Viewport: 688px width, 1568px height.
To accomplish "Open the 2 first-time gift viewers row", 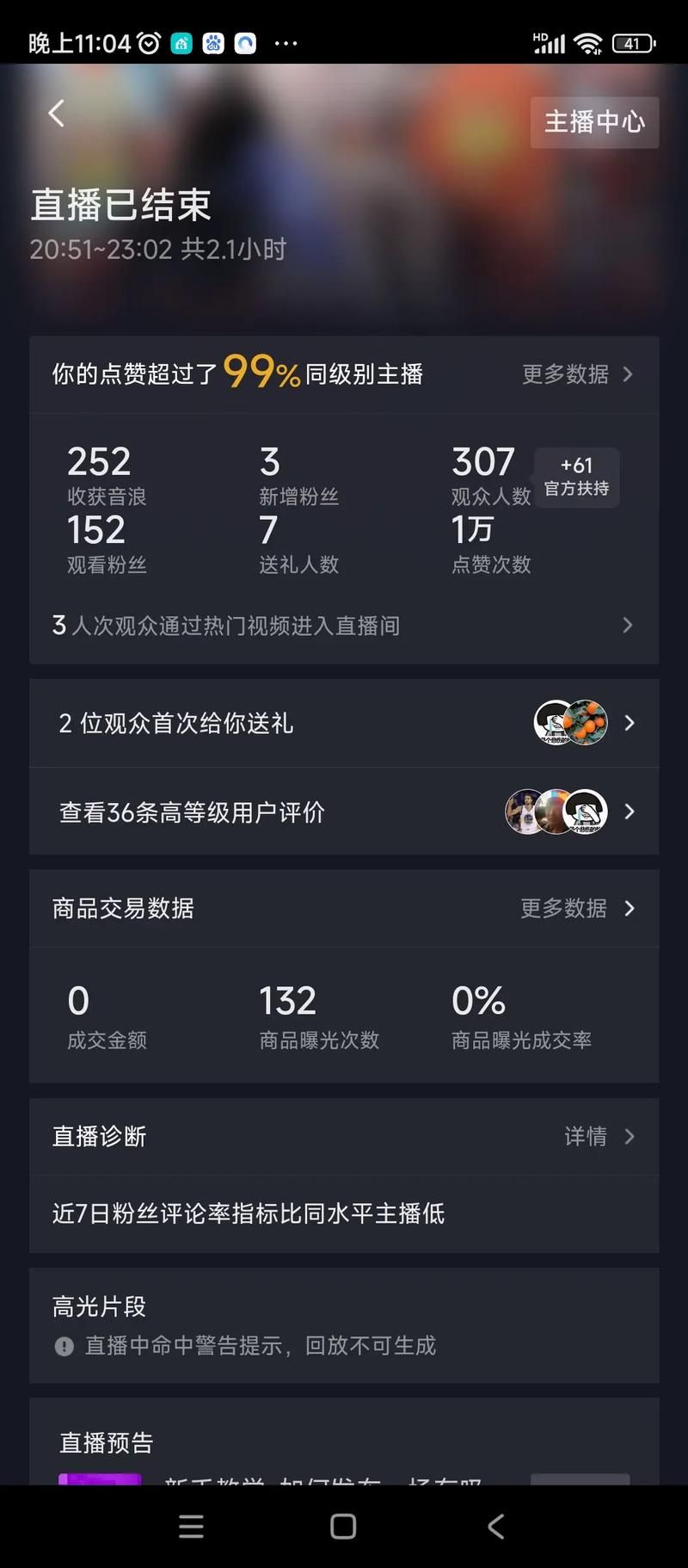I will click(x=344, y=723).
